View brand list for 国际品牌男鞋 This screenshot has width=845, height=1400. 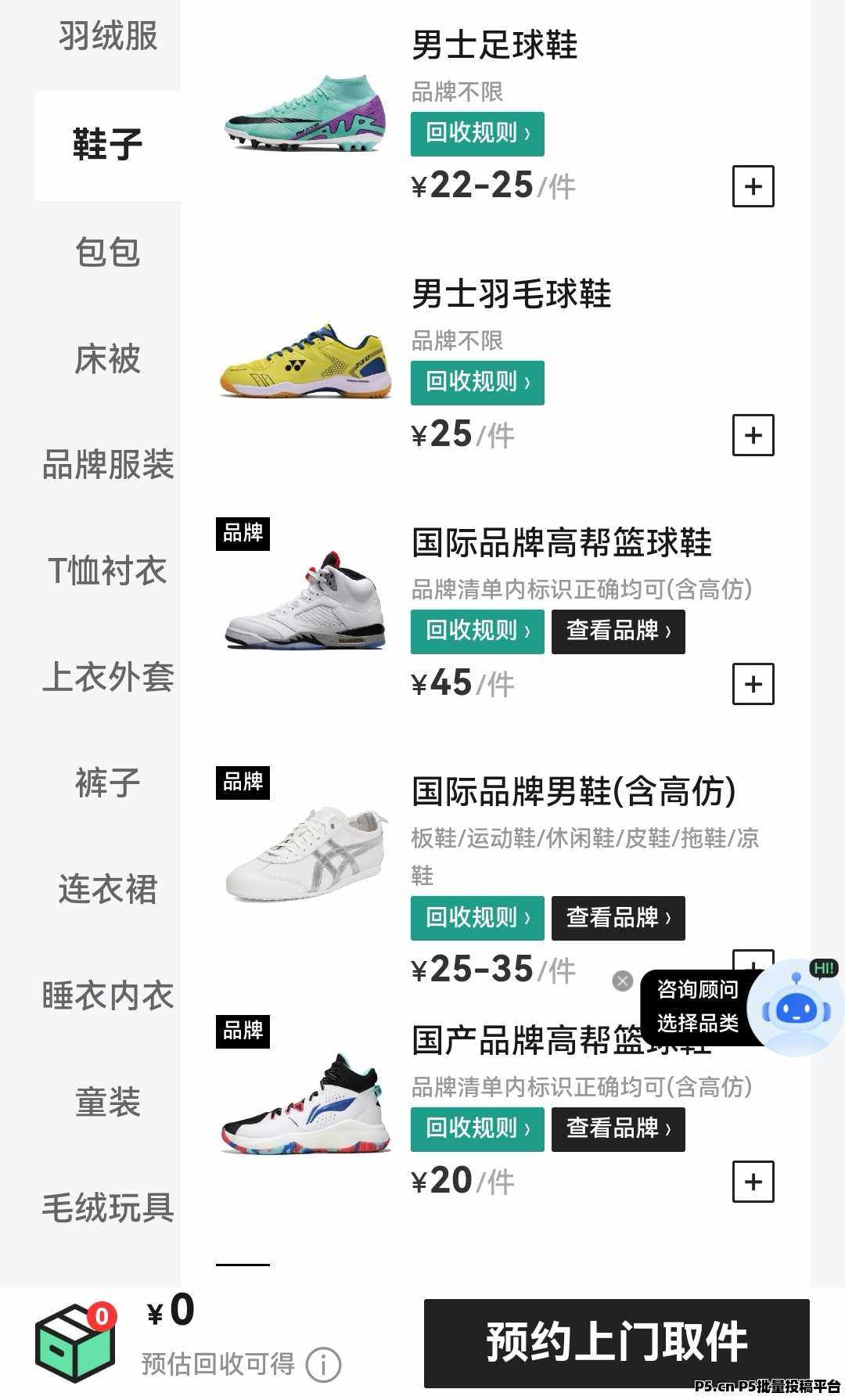point(618,918)
